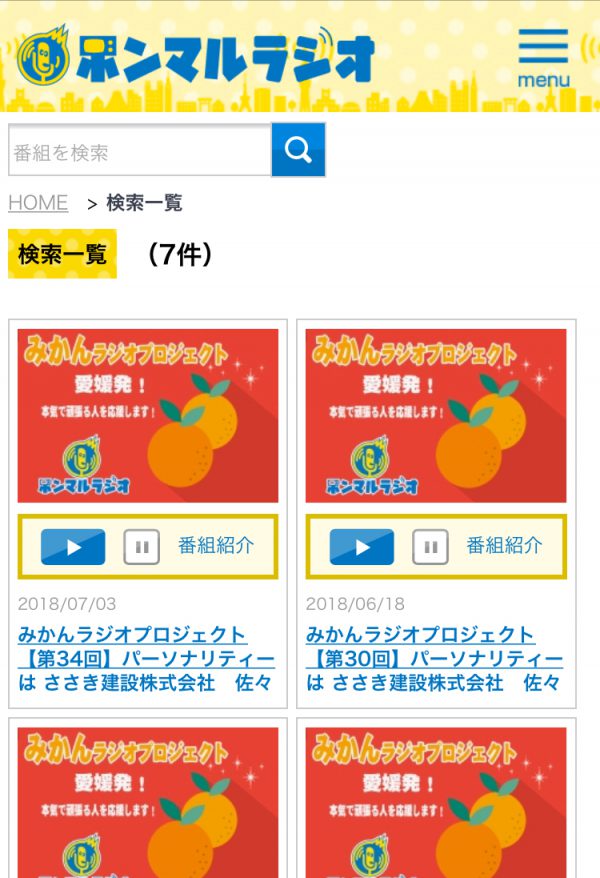
Task: Go to the HOME breadcrumb link
Action: 38,203
